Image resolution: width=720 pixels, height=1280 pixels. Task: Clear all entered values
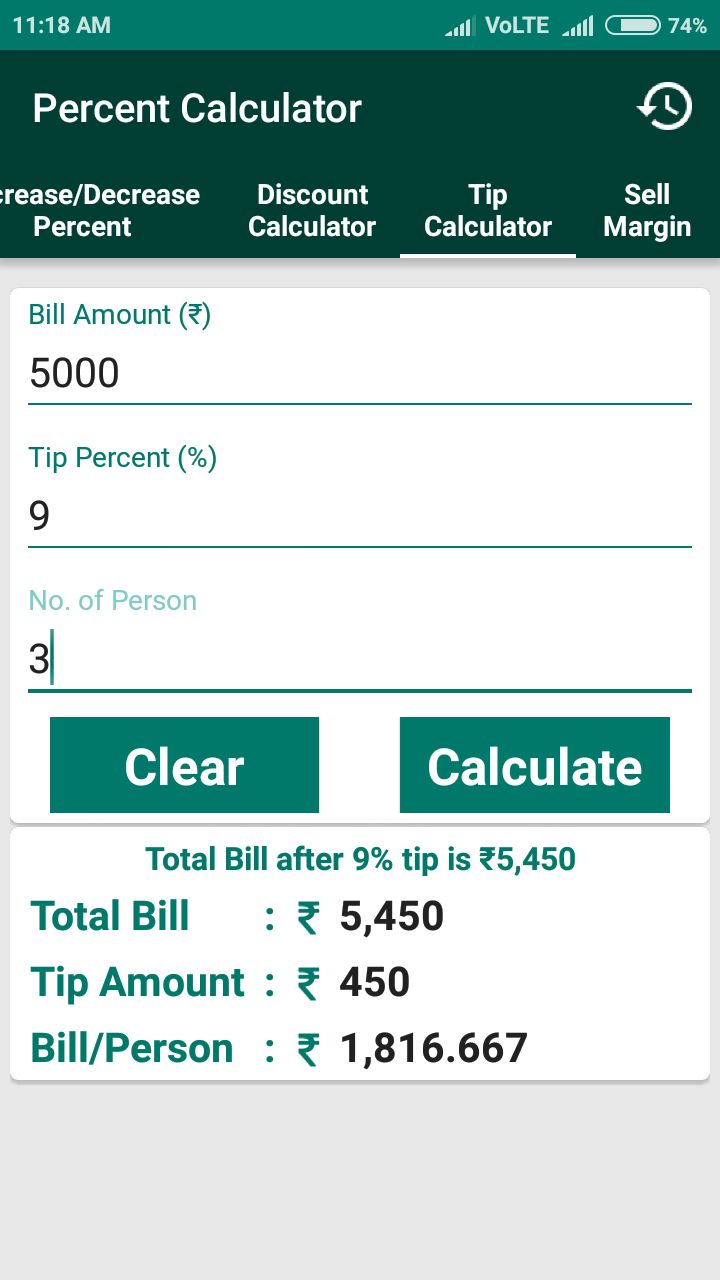(184, 765)
